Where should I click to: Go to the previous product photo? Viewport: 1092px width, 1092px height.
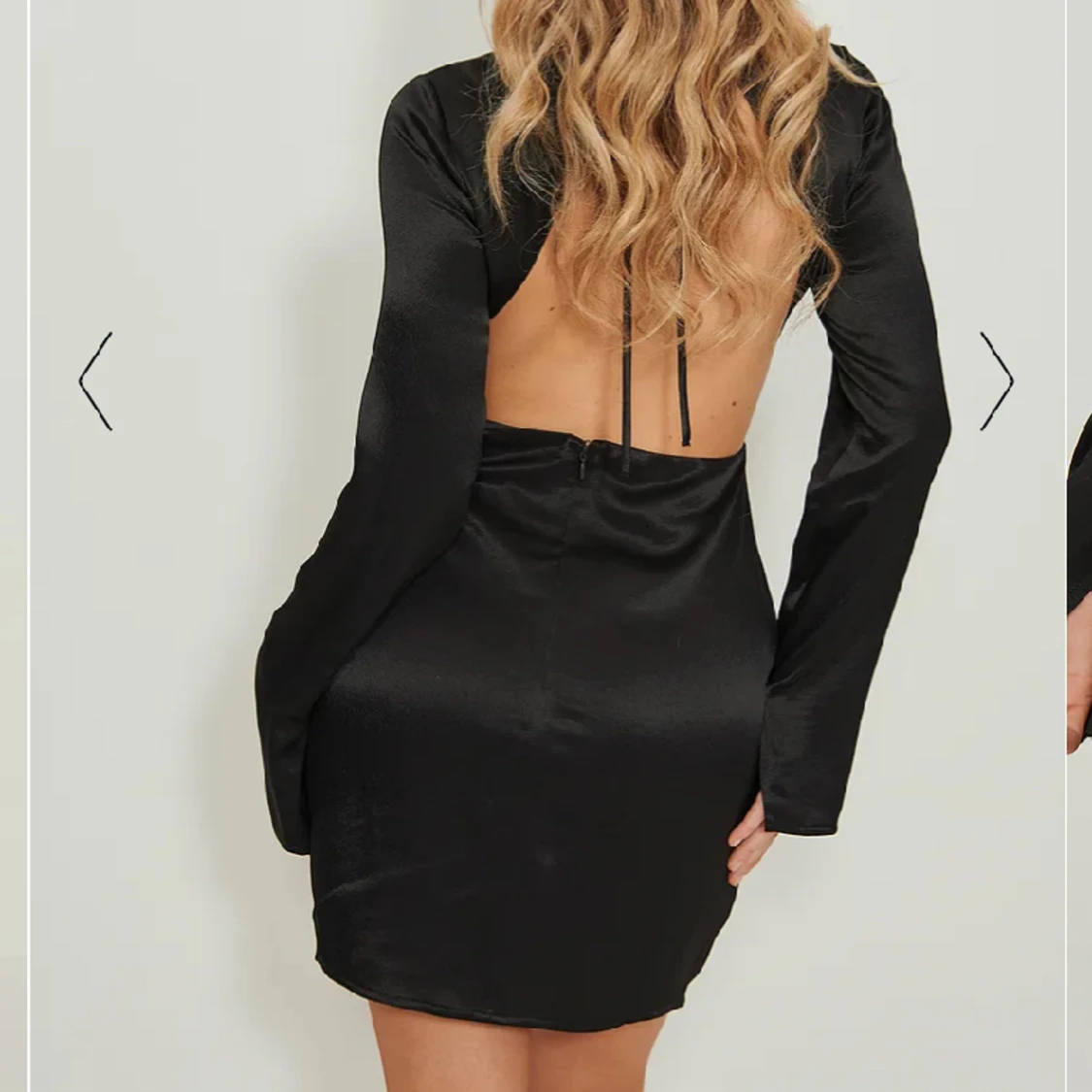point(96,381)
